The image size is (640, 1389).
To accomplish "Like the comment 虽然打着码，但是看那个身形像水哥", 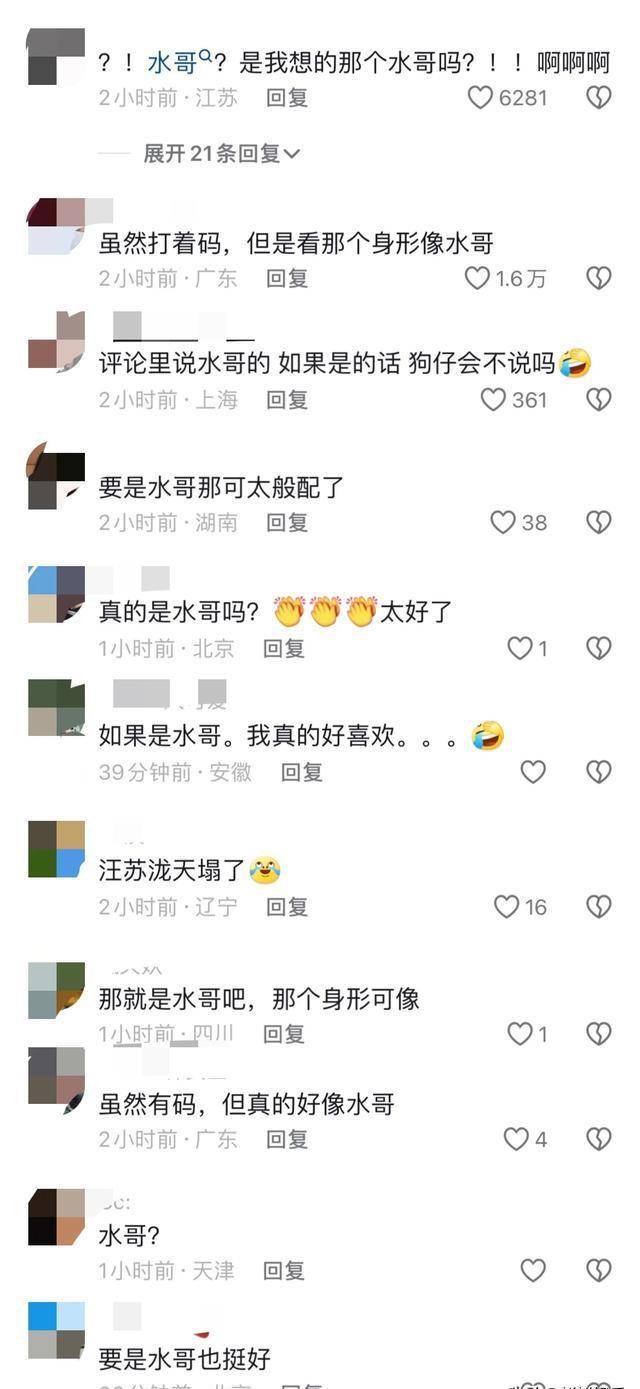I will [478, 278].
